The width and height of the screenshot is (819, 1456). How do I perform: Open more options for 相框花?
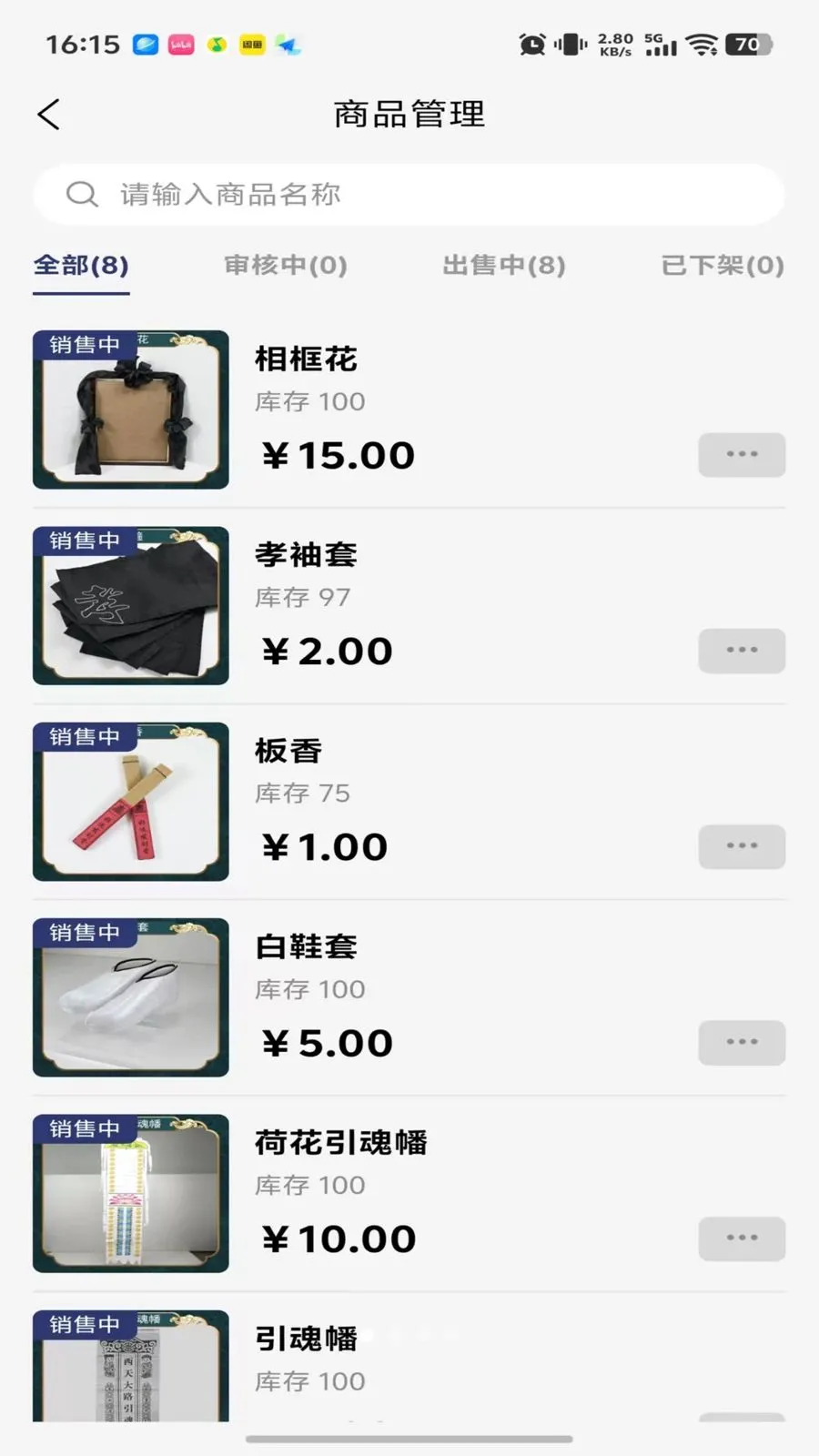pyautogui.click(x=742, y=455)
